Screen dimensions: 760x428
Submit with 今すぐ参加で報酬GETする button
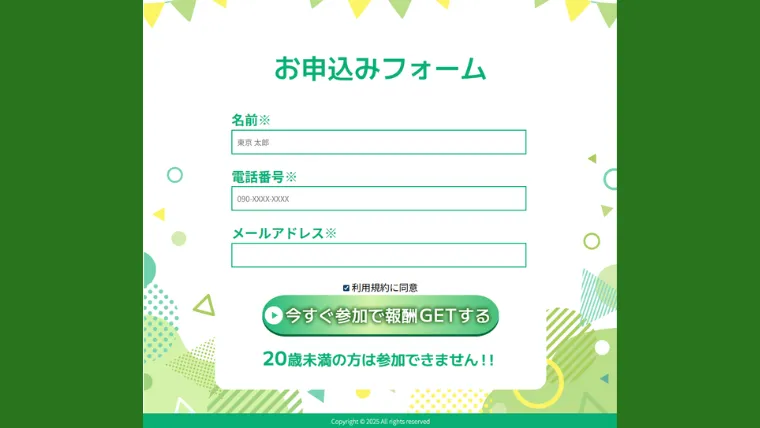tap(380, 315)
